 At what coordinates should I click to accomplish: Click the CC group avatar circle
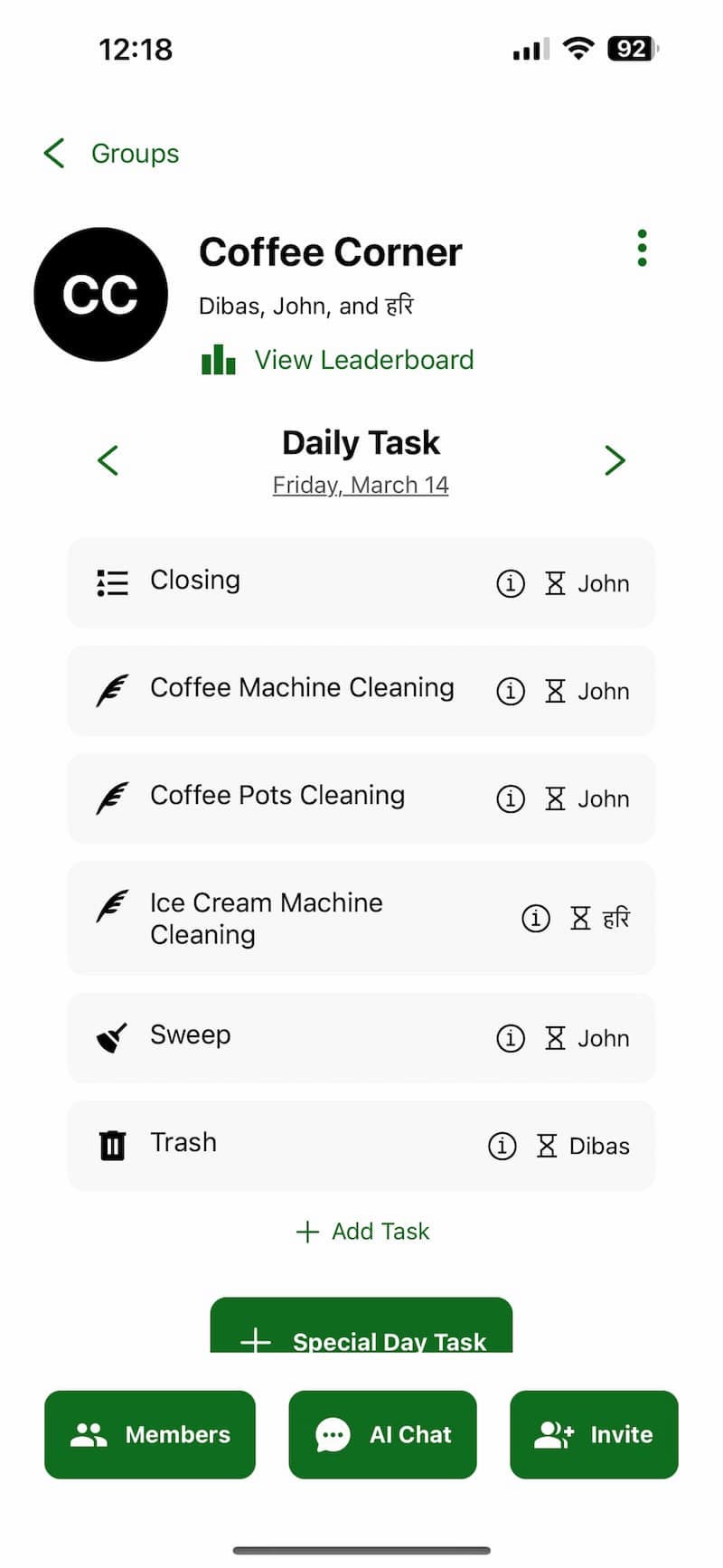pos(101,294)
